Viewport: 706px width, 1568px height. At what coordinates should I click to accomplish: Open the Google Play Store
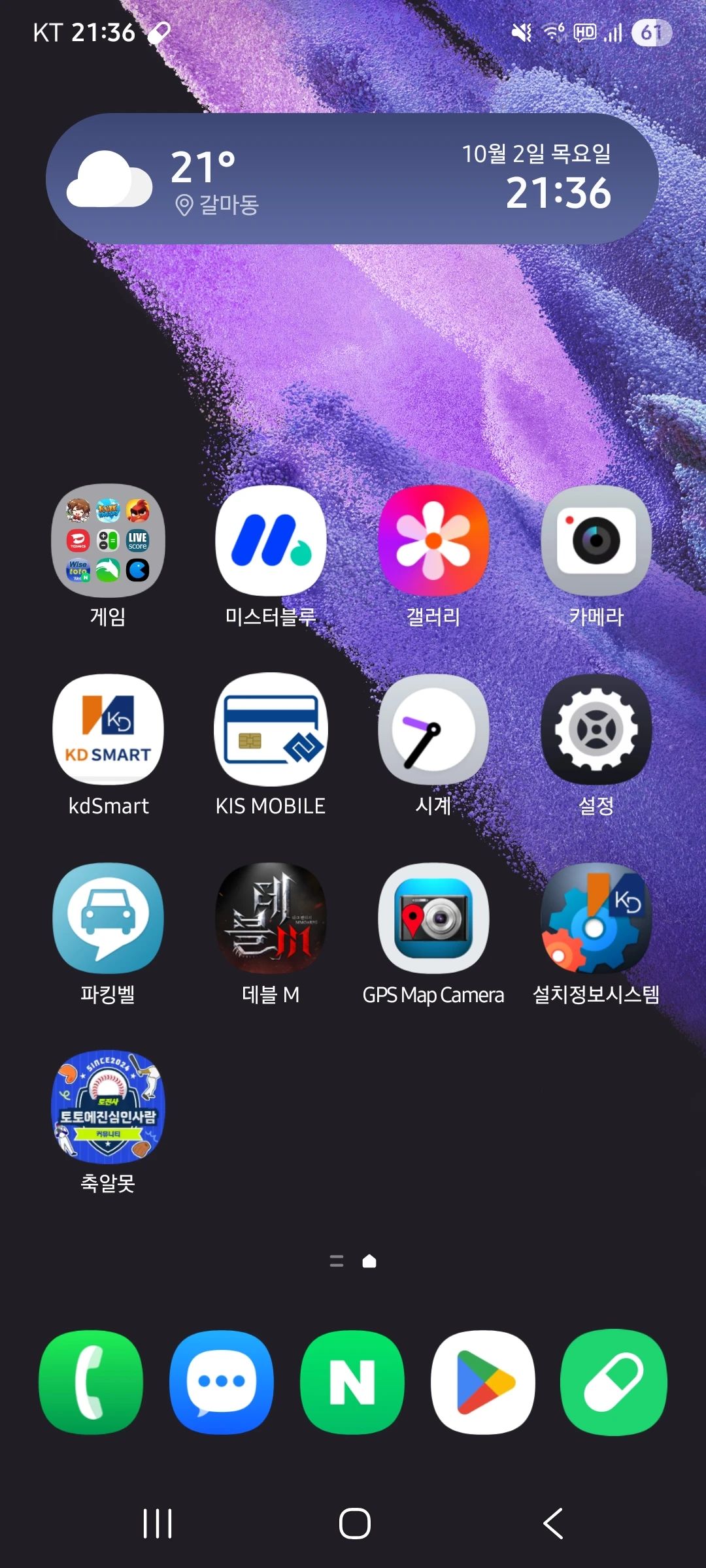point(483,1382)
